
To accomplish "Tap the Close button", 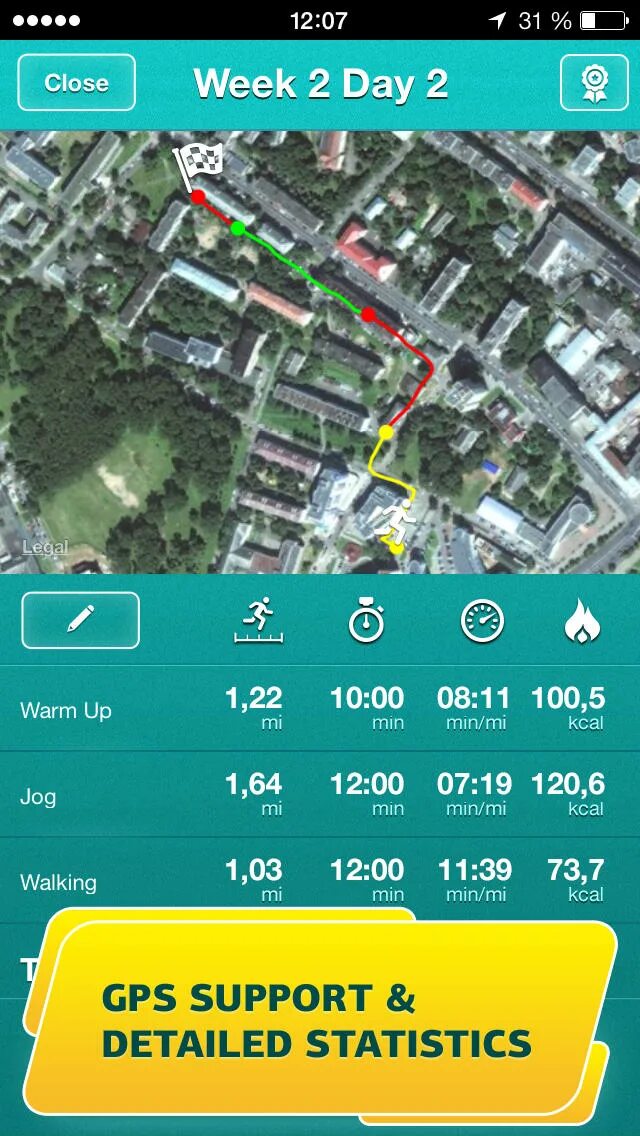I will click(76, 83).
